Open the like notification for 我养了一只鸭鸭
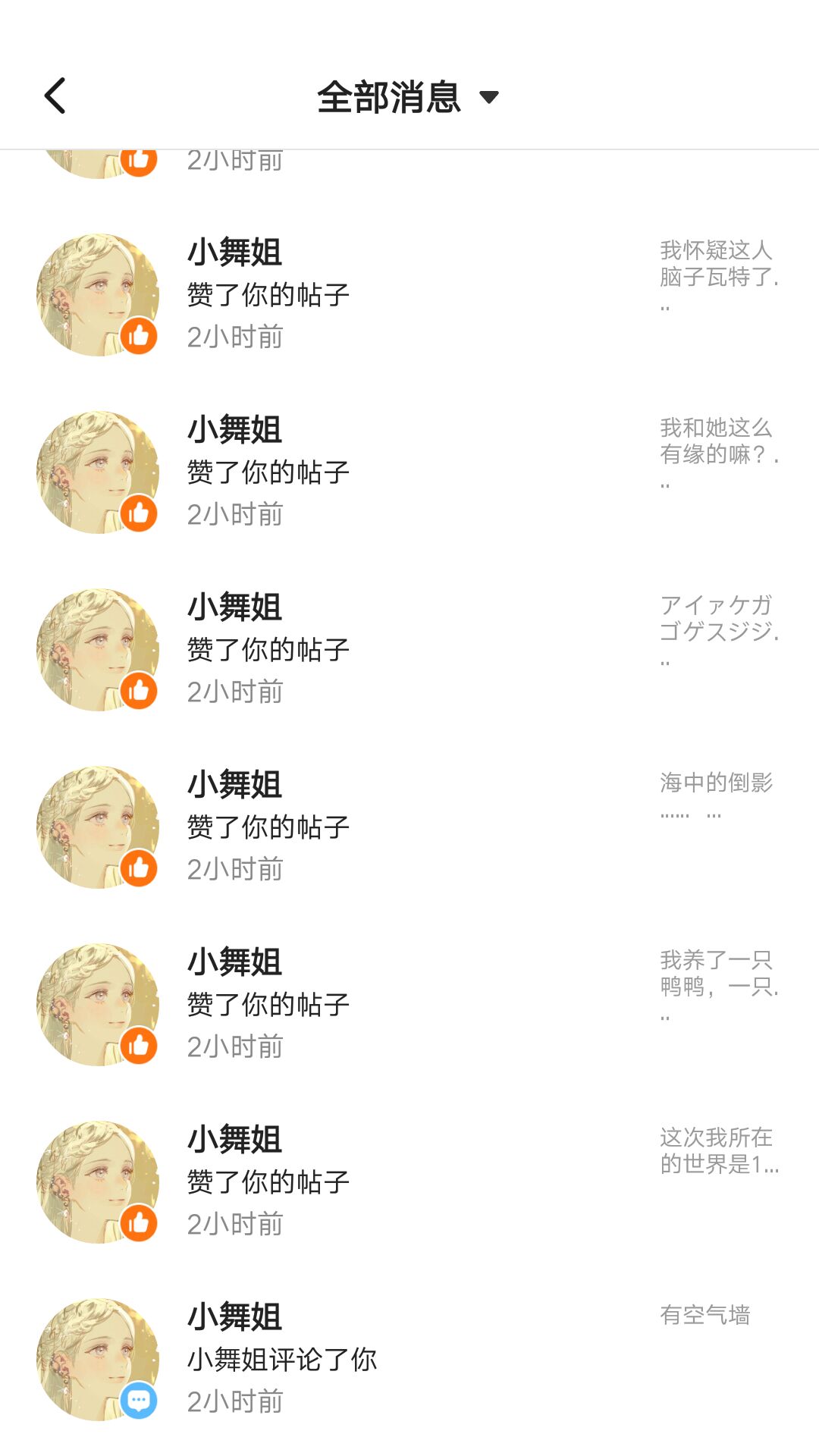 tap(409, 1005)
